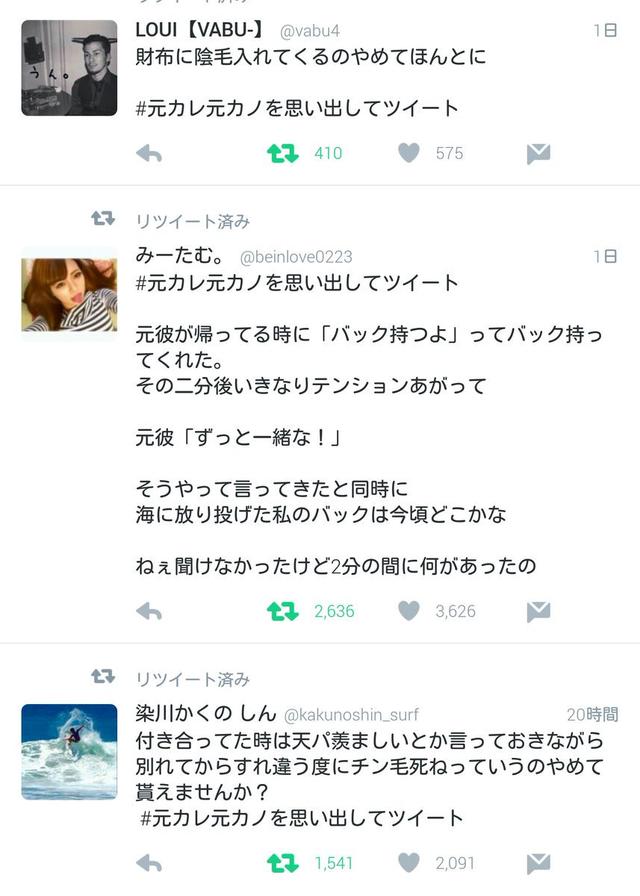Open 染川かくのしん's surfing avatar
The image size is (640, 896).
click(x=69, y=751)
